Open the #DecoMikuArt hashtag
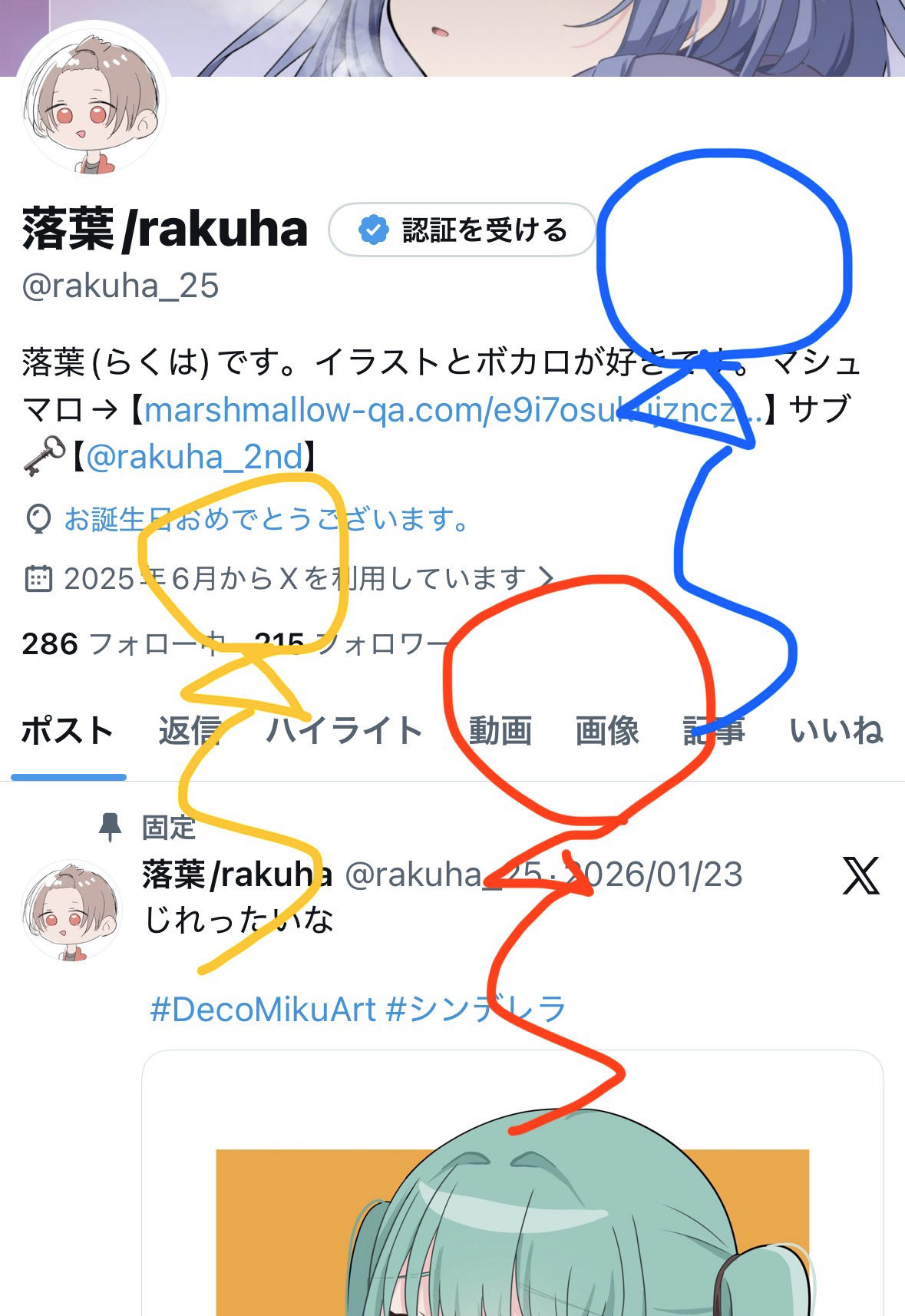 (x=263, y=1009)
